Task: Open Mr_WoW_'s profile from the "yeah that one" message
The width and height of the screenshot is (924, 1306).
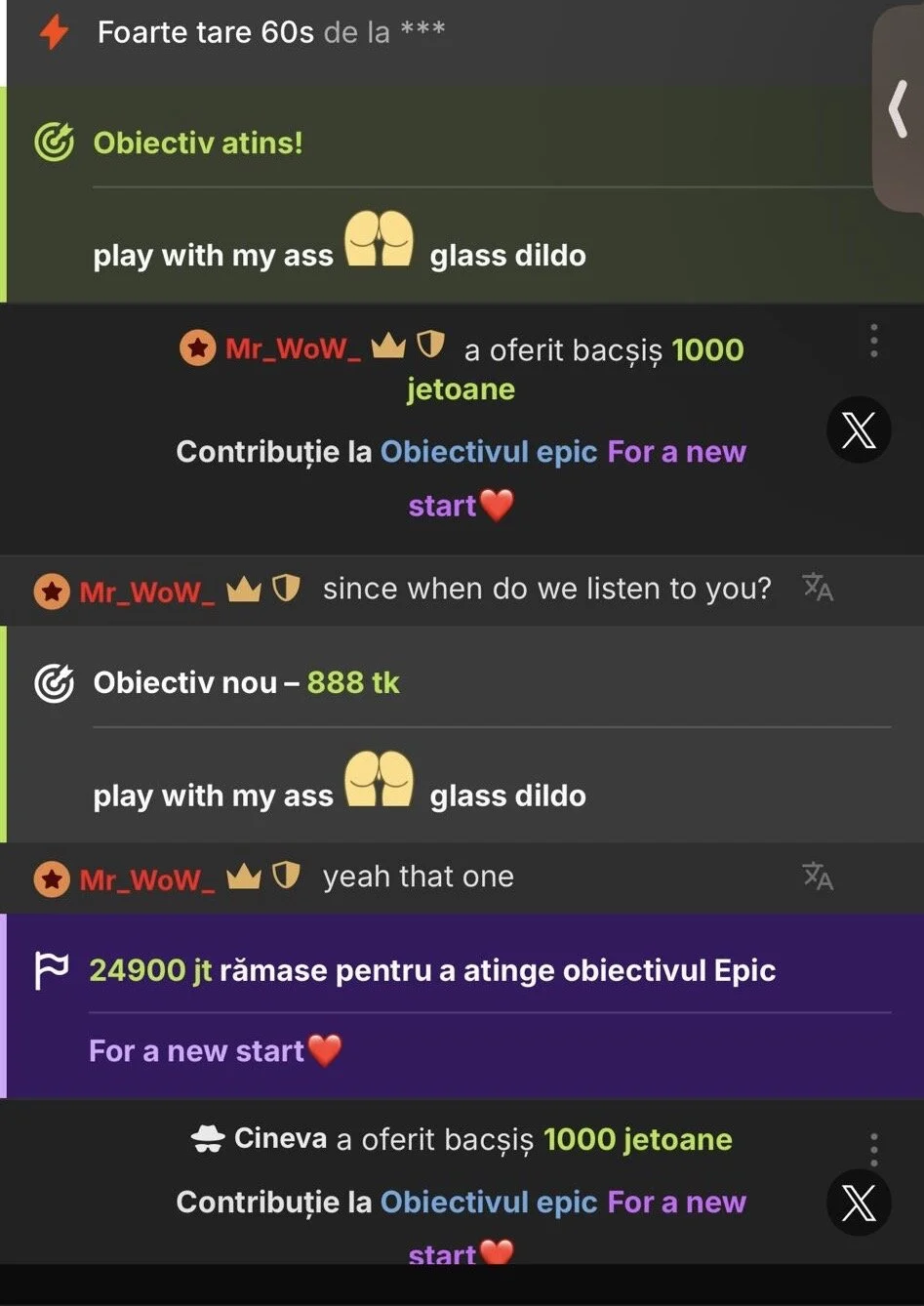Action: [146, 879]
